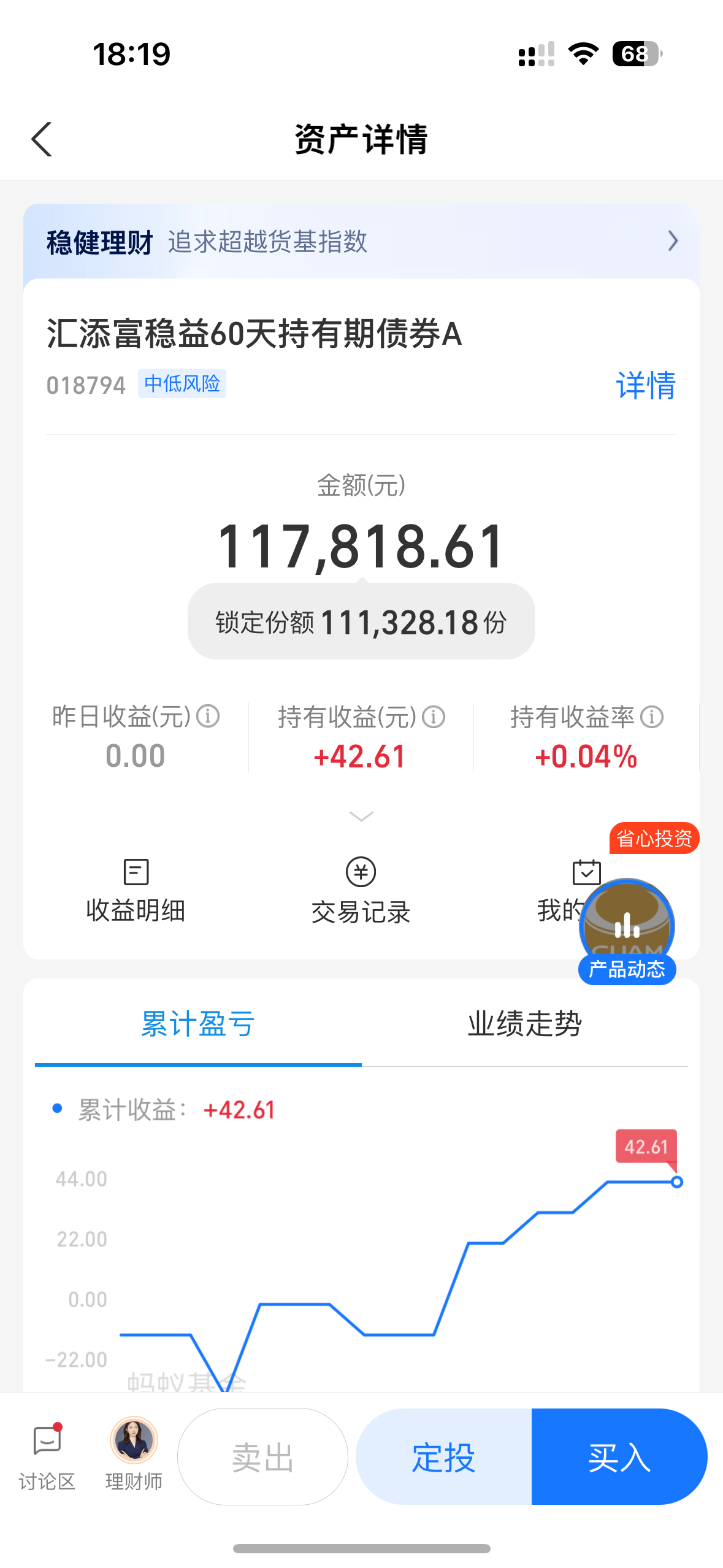The image size is (723, 1568).
Task: Tap the 卖出 button
Action: pos(262,1456)
